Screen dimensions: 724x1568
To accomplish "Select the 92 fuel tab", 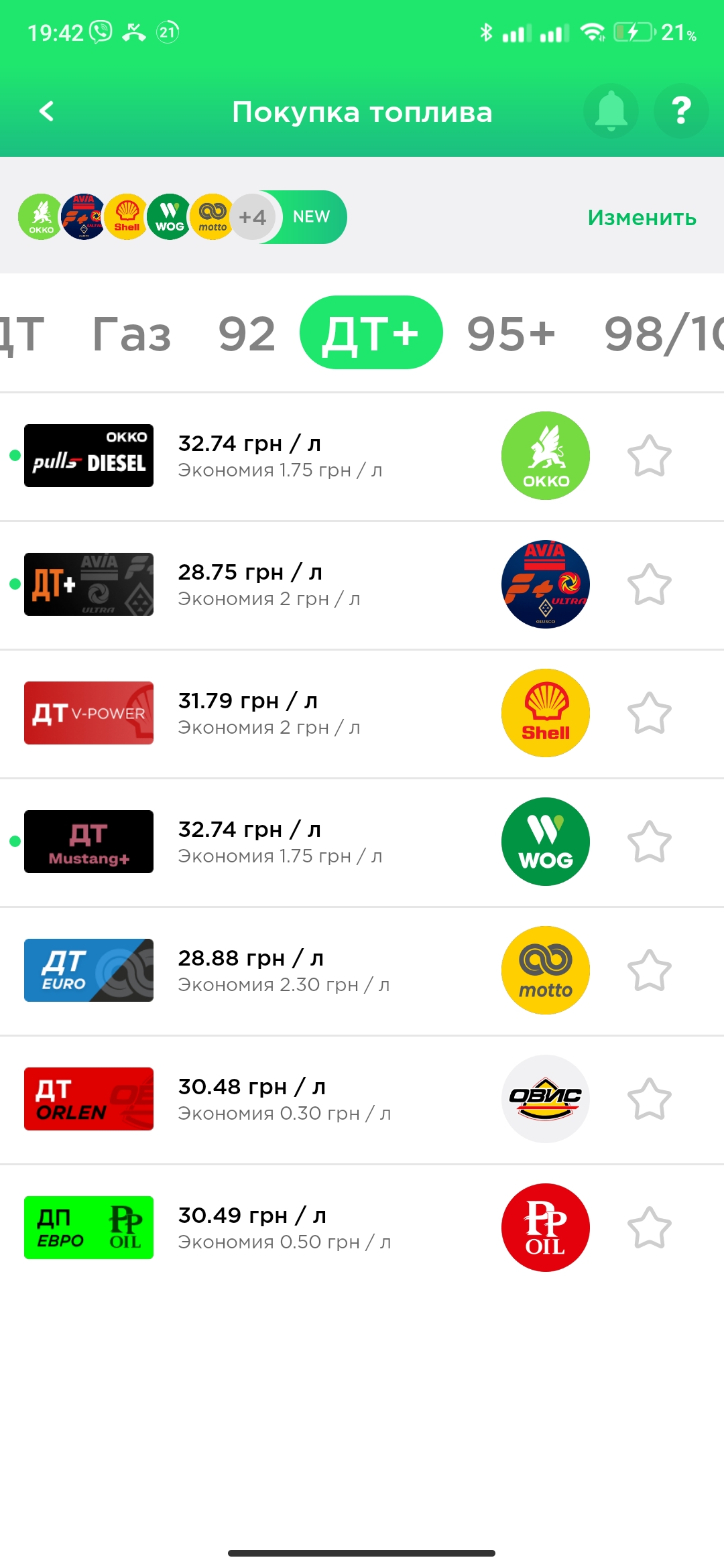I will point(247,334).
